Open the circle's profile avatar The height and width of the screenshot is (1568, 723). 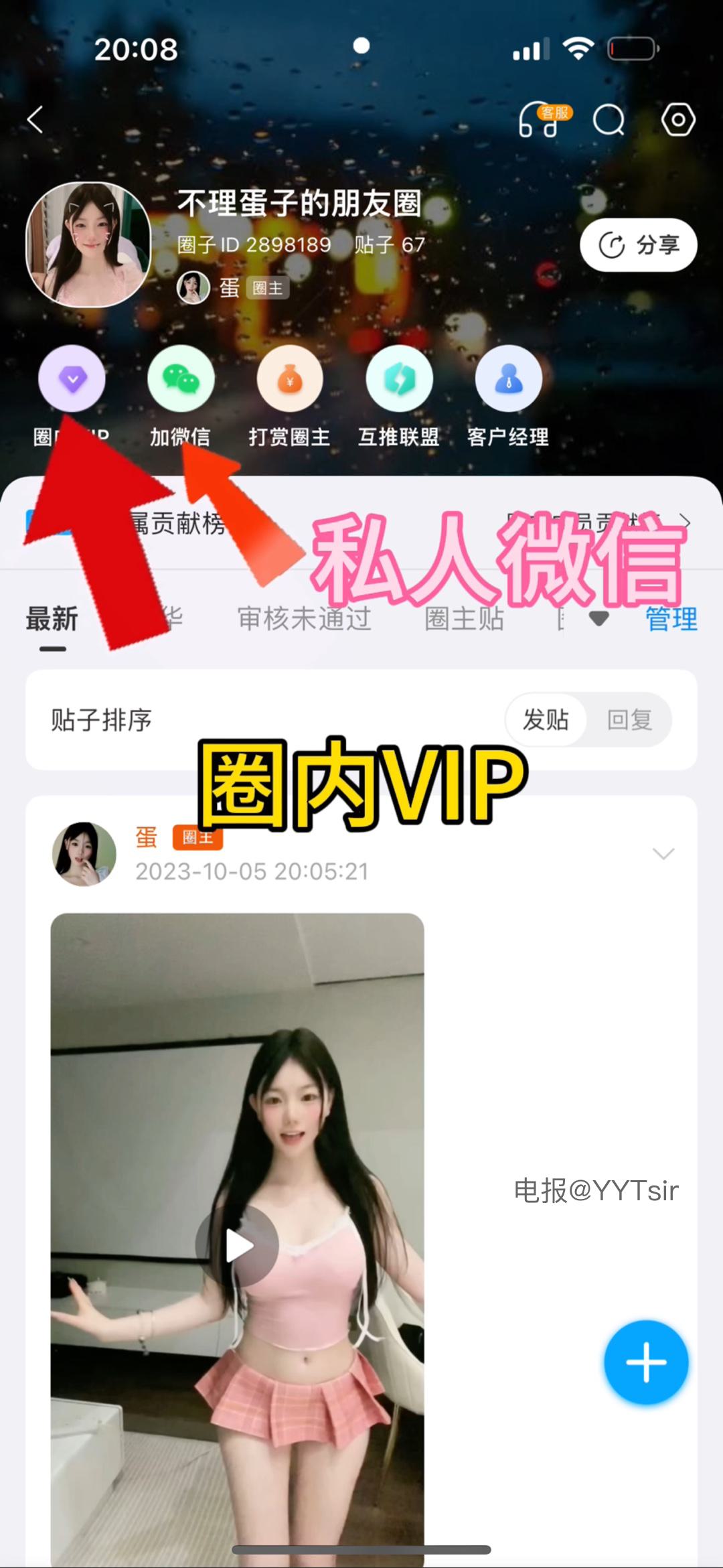tap(88, 245)
